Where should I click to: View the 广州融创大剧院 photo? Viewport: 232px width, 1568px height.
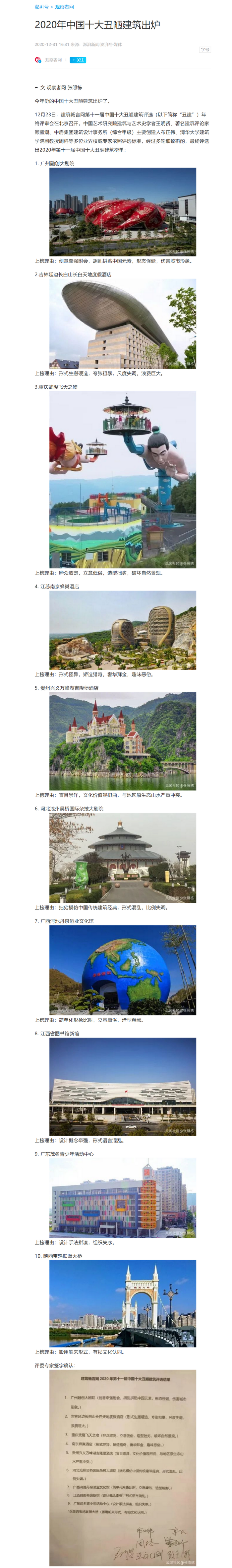(123, 212)
